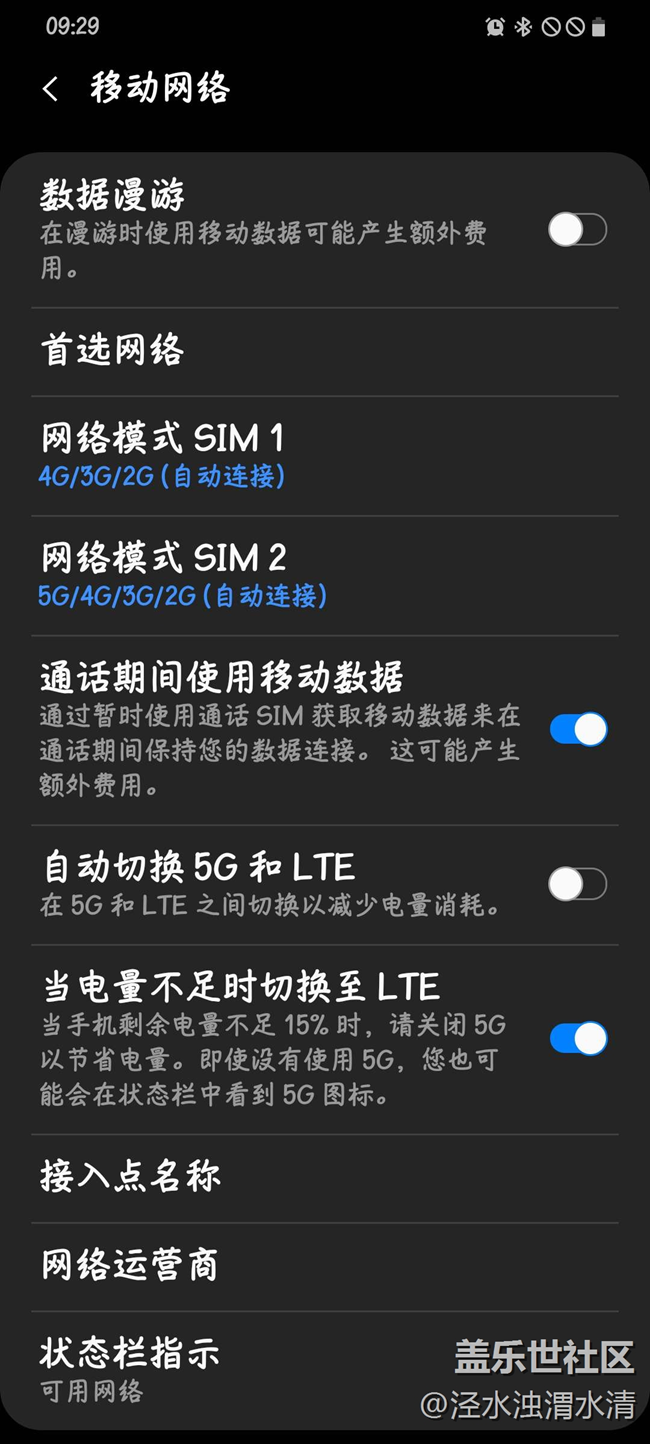Go back from 移动网络 screen
The image size is (650, 1444).
tap(50, 88)
